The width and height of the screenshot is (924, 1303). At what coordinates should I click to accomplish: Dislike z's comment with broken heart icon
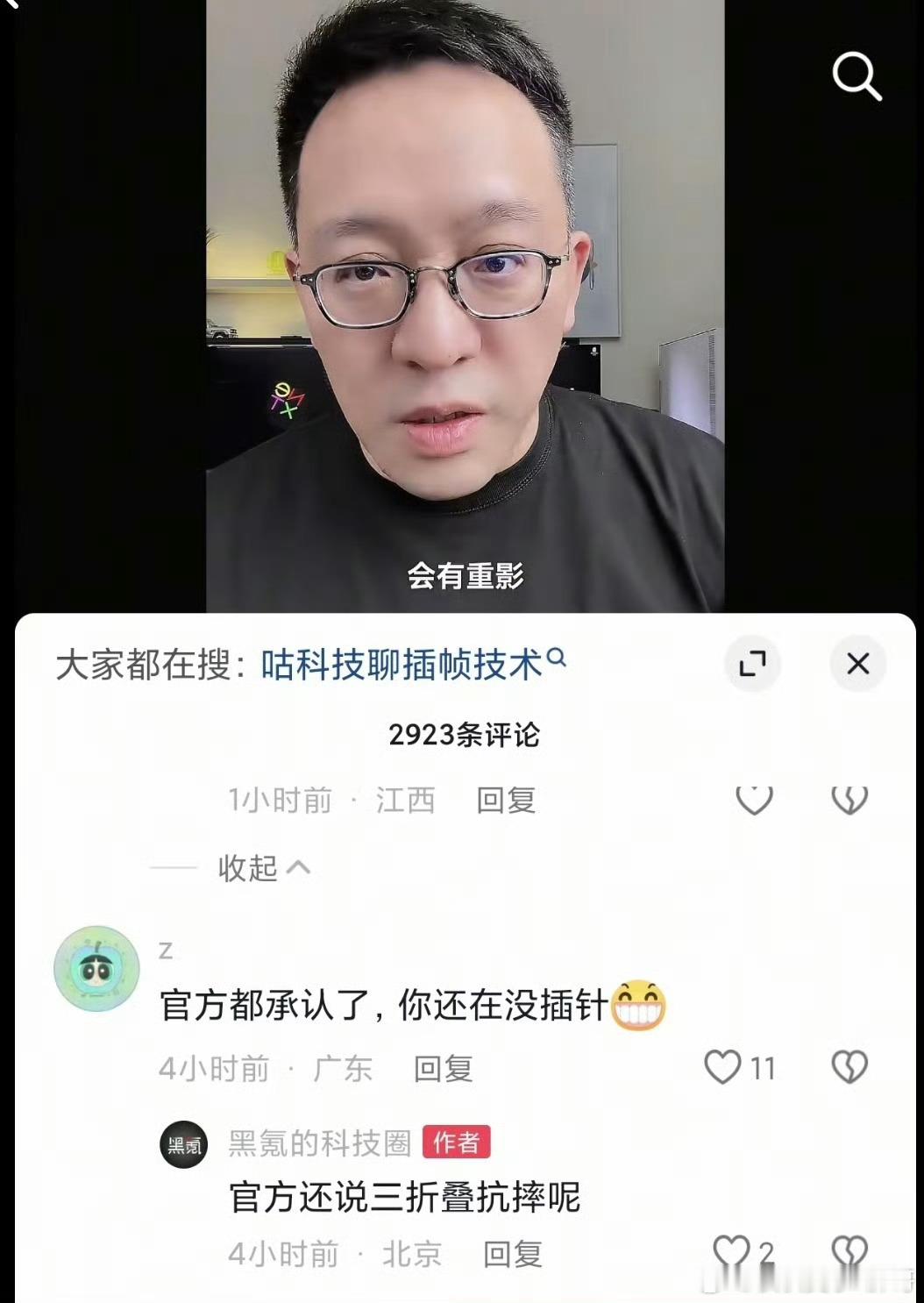[x=847, y=1068]
